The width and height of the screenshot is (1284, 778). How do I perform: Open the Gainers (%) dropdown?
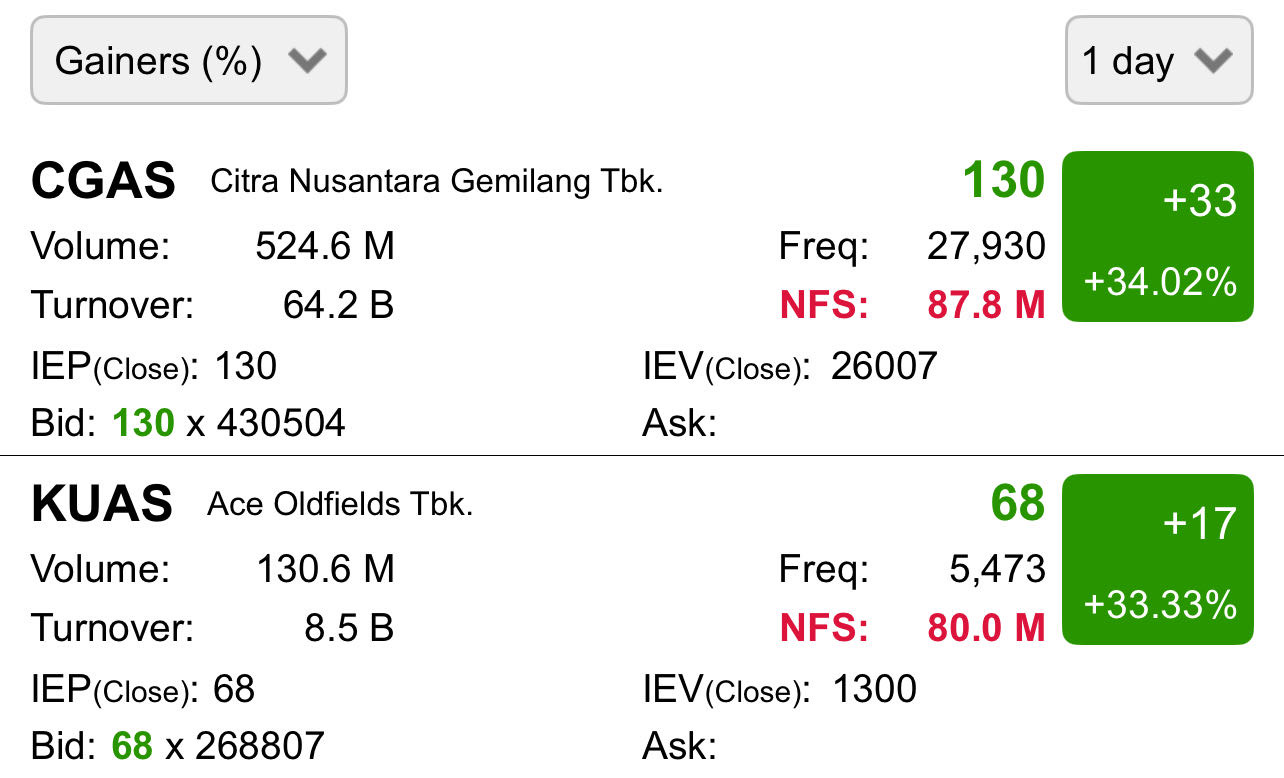(189, 61)
